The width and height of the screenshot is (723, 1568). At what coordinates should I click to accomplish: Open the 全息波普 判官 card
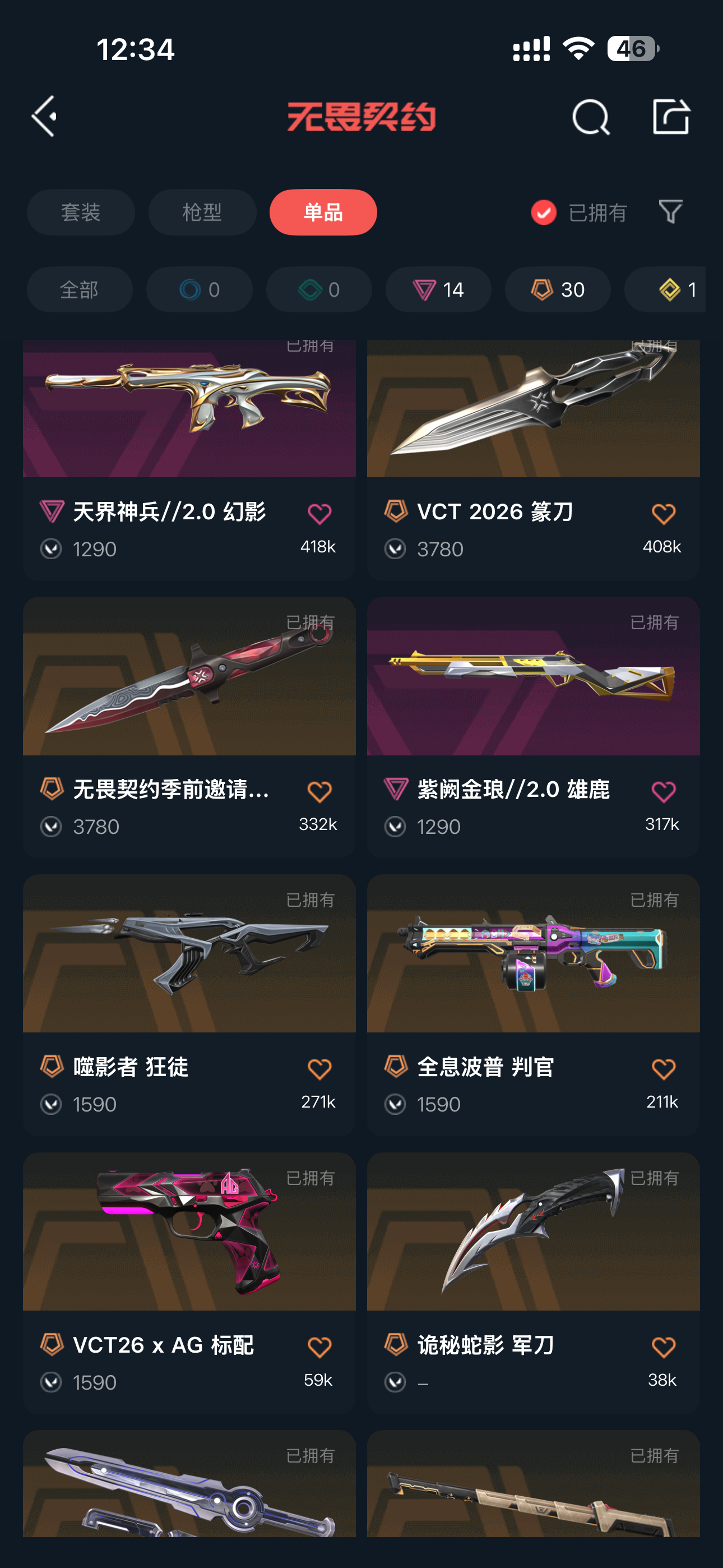pos(533,1005)
